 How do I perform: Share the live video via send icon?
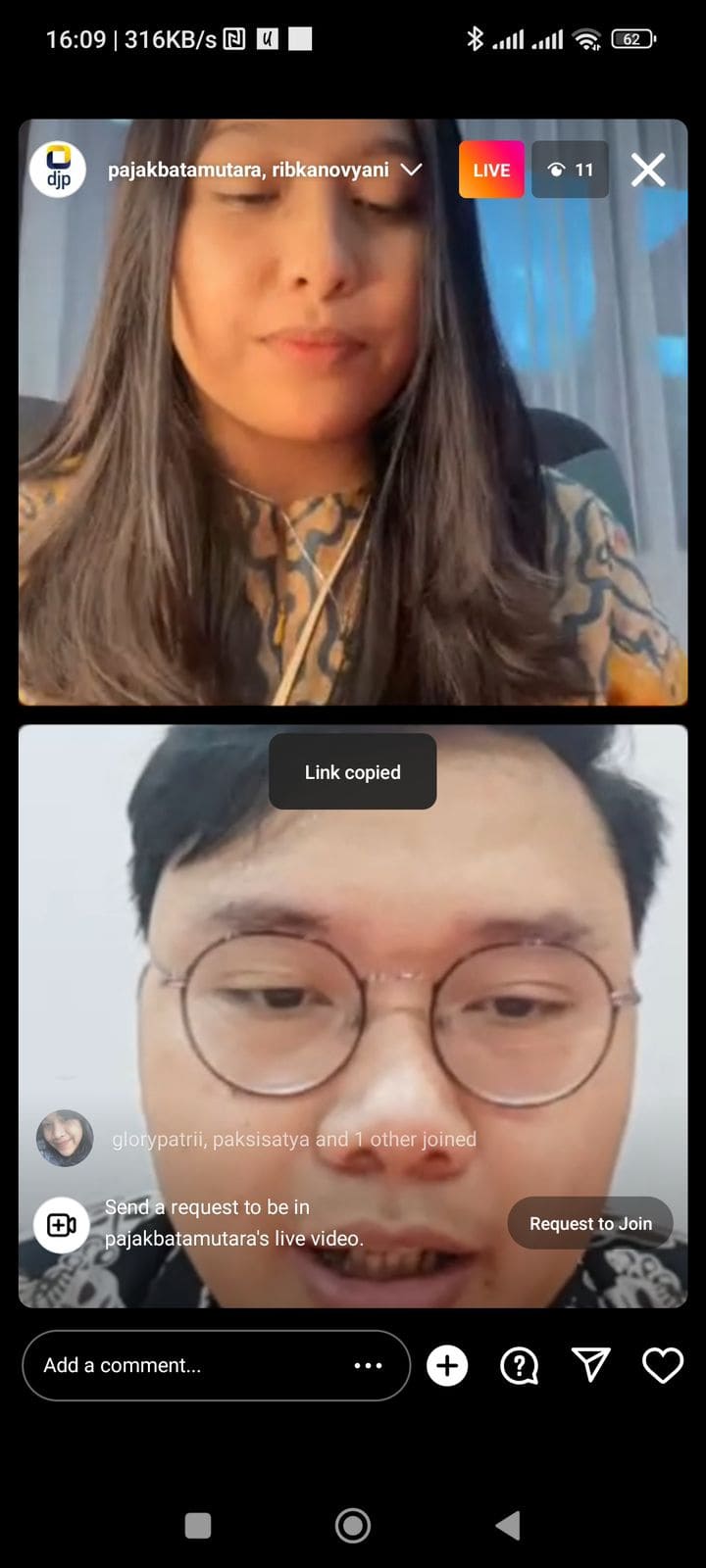coord(591,1365)
